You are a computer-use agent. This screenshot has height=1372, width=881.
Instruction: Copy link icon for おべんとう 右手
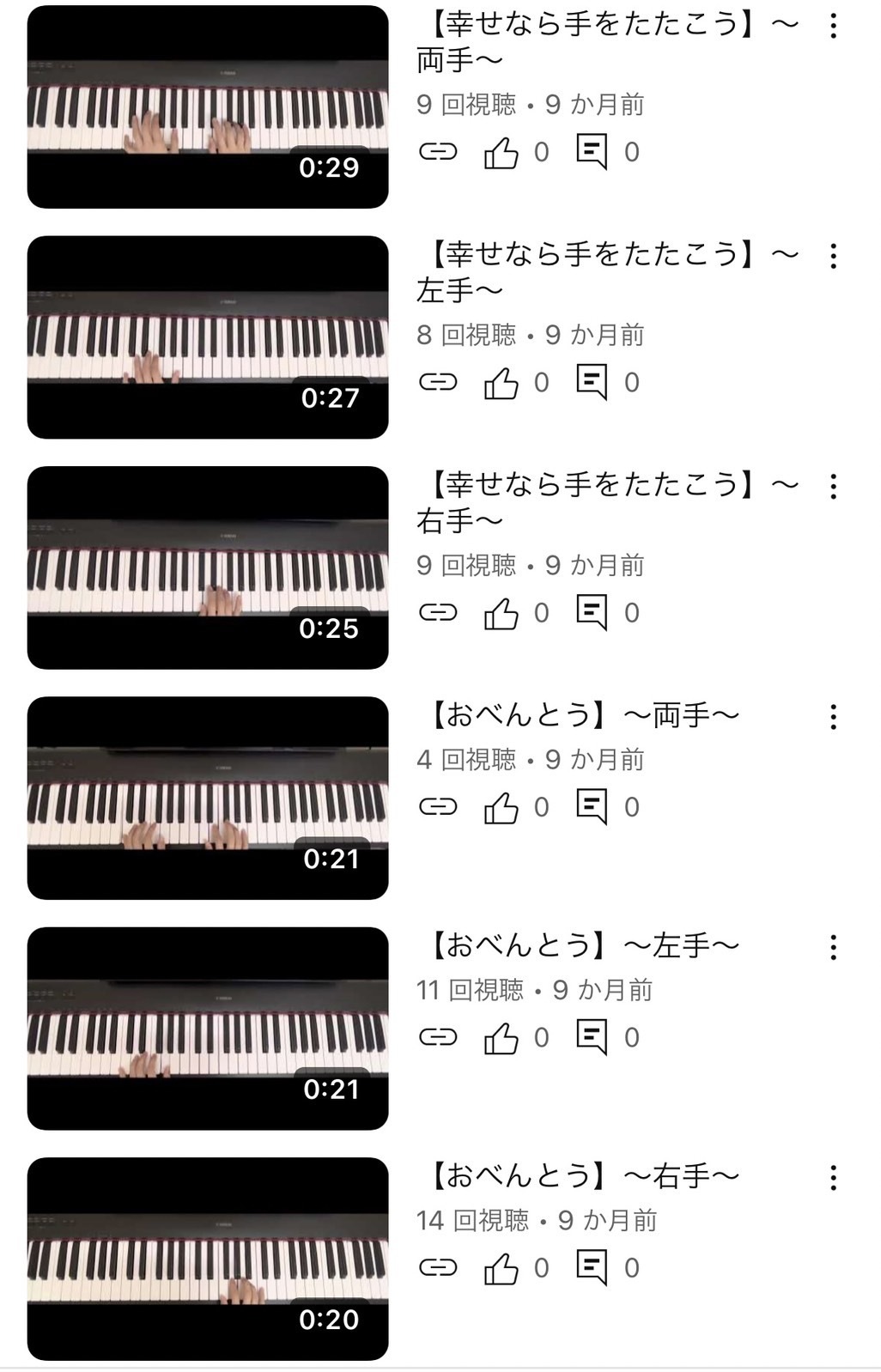click(438, 1268)
